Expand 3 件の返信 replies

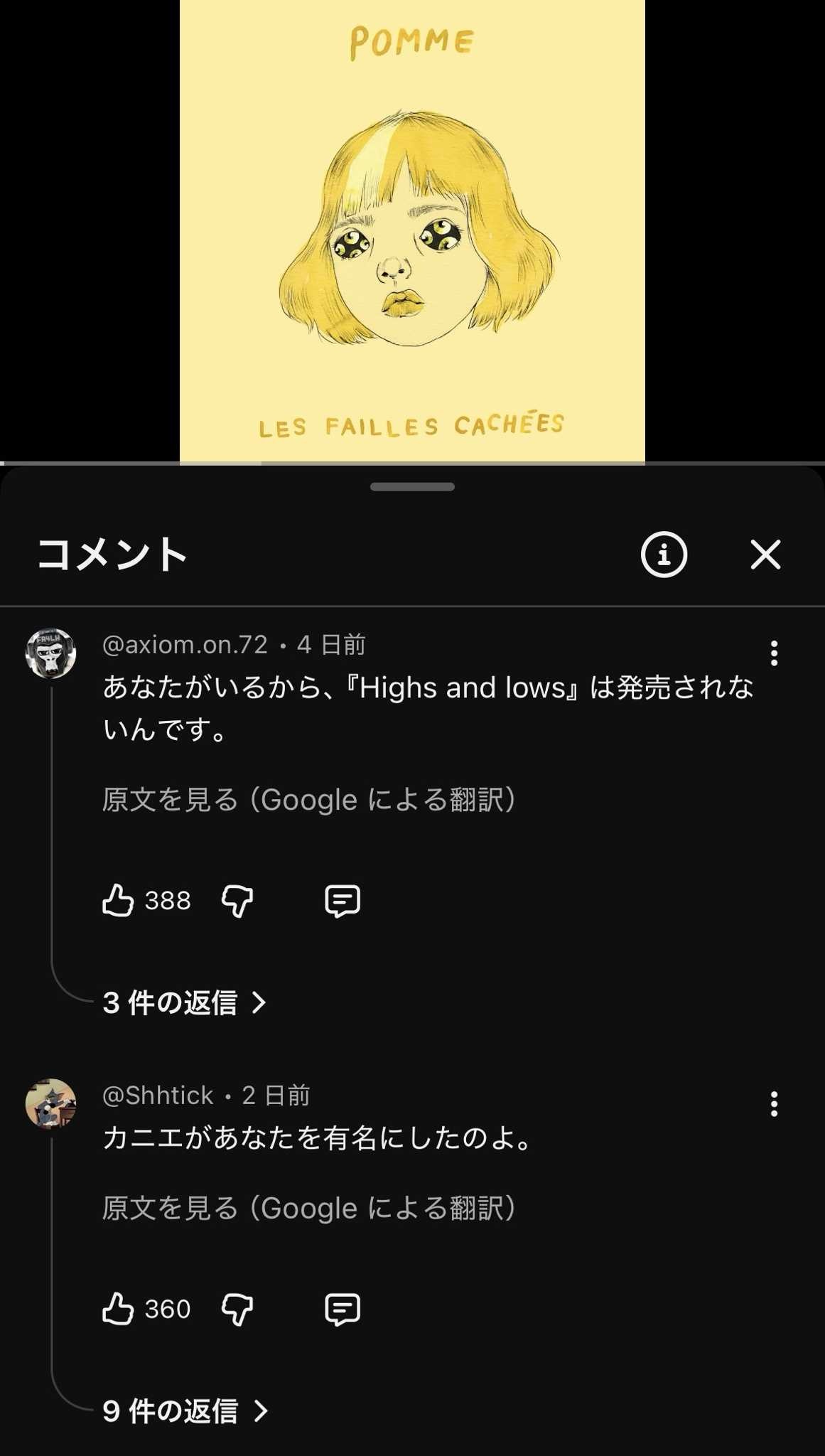pyautogui.click(x=184, y=1002)
